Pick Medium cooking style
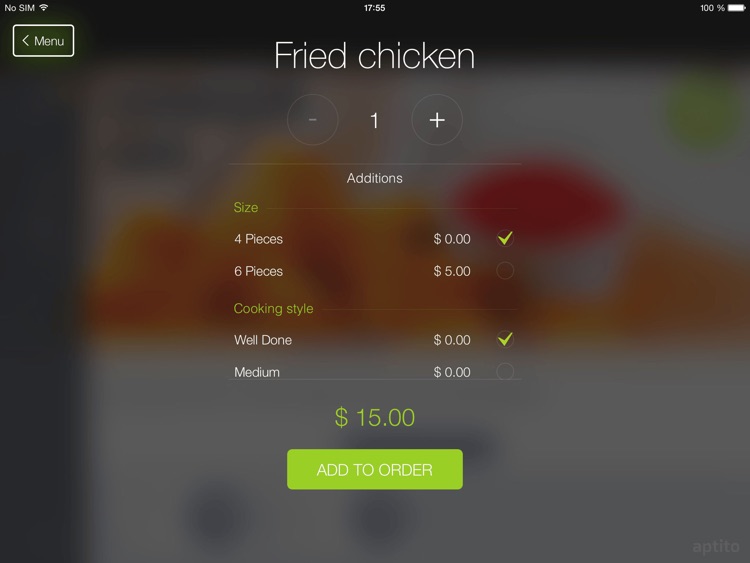The image size is (750, 563). coord(505,371)
